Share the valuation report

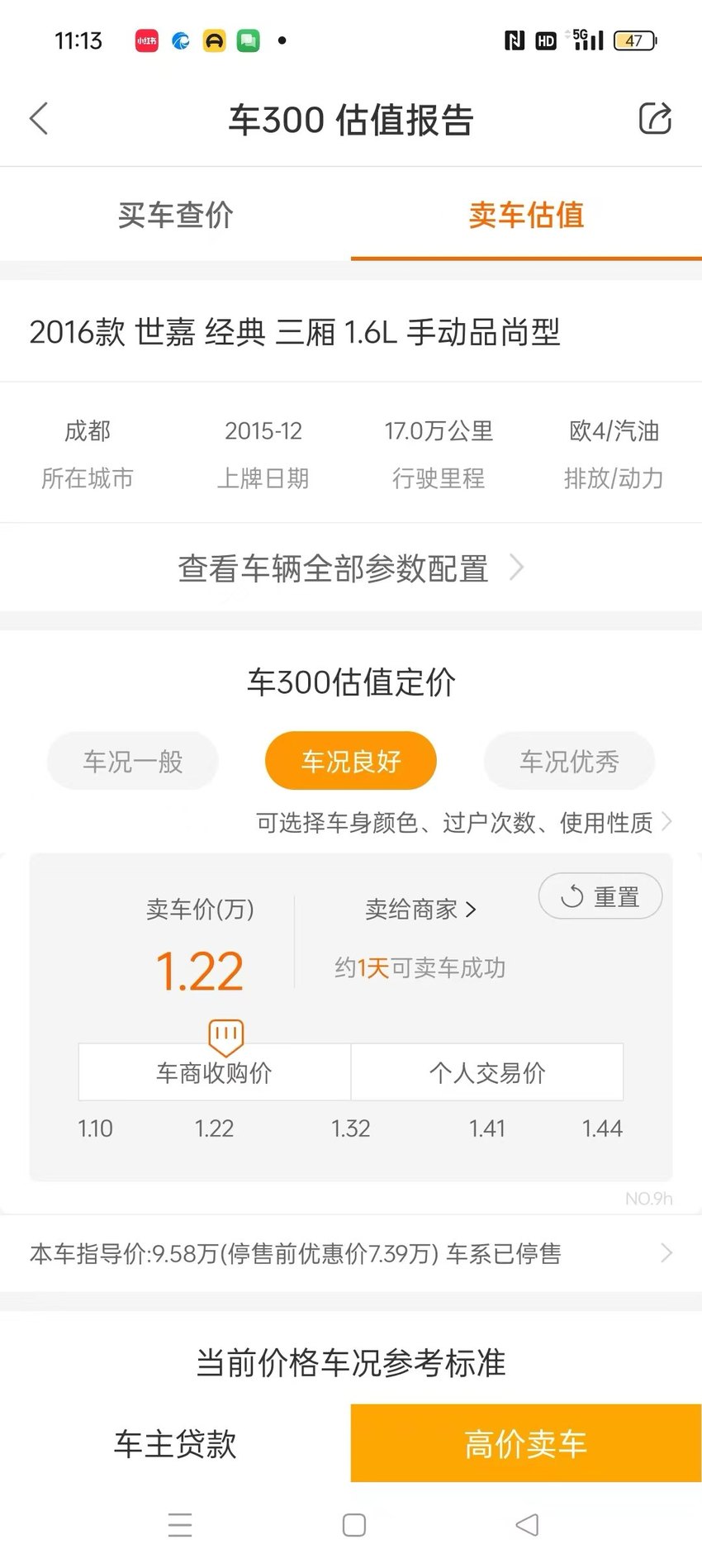656,118
